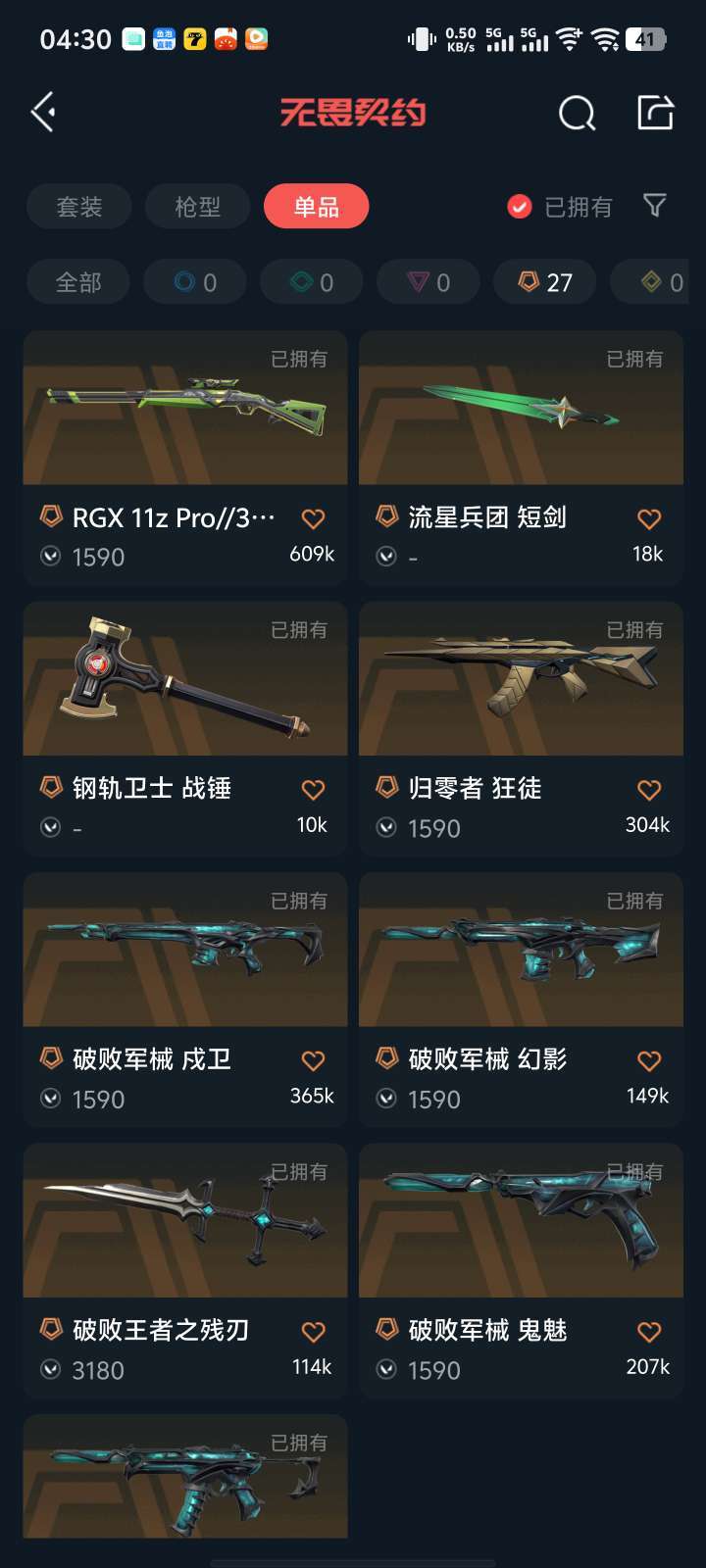Tap the red 无畏契约 title logo

point(353,113)
